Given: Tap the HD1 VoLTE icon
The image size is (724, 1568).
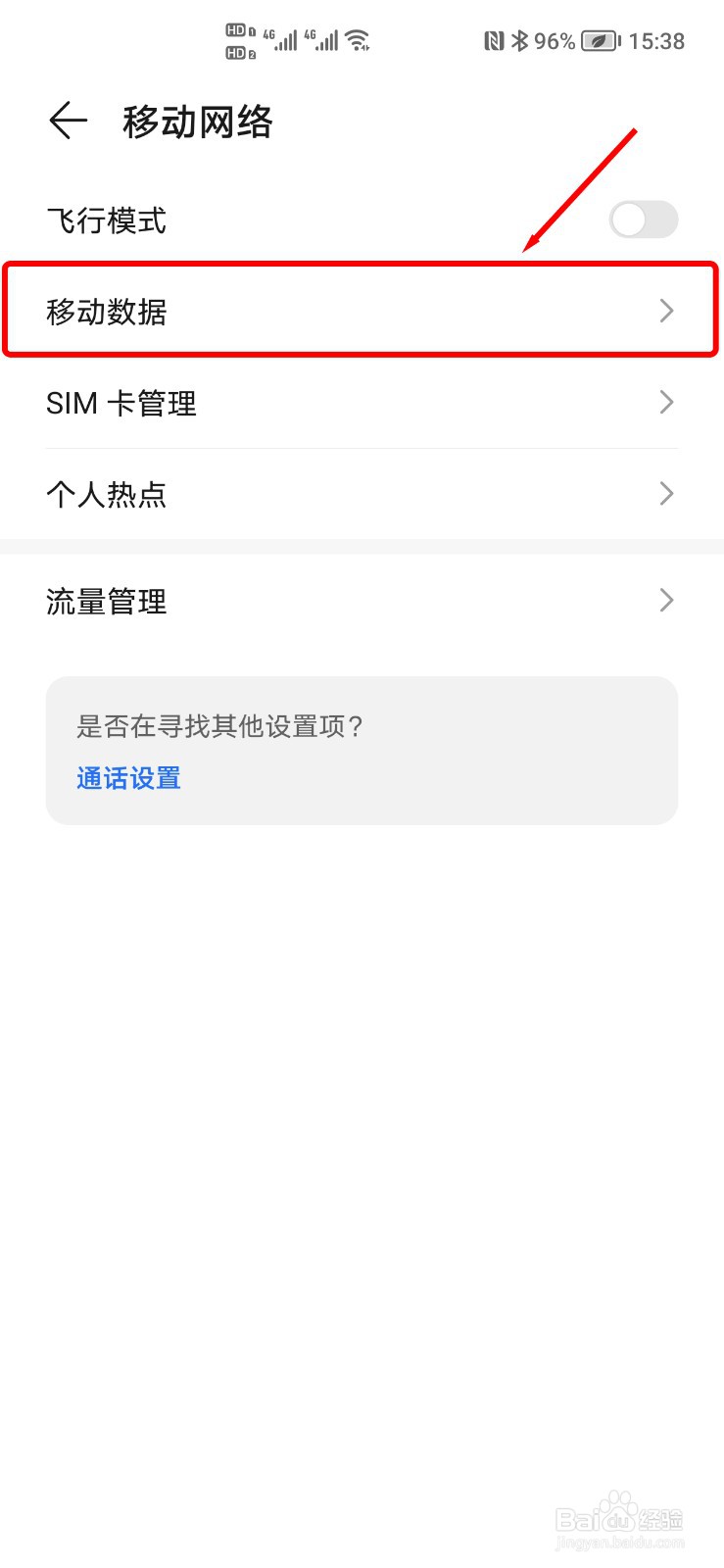Looking at the screenshot, I should 235,30.
